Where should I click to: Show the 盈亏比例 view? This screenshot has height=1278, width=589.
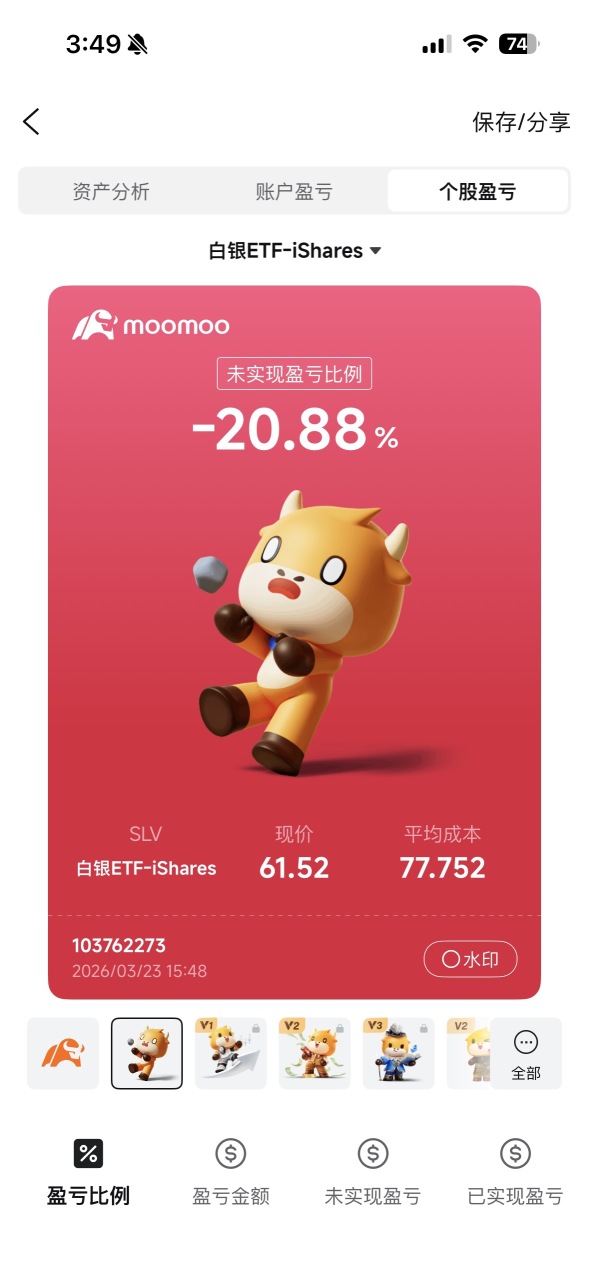coord(88,1171)
